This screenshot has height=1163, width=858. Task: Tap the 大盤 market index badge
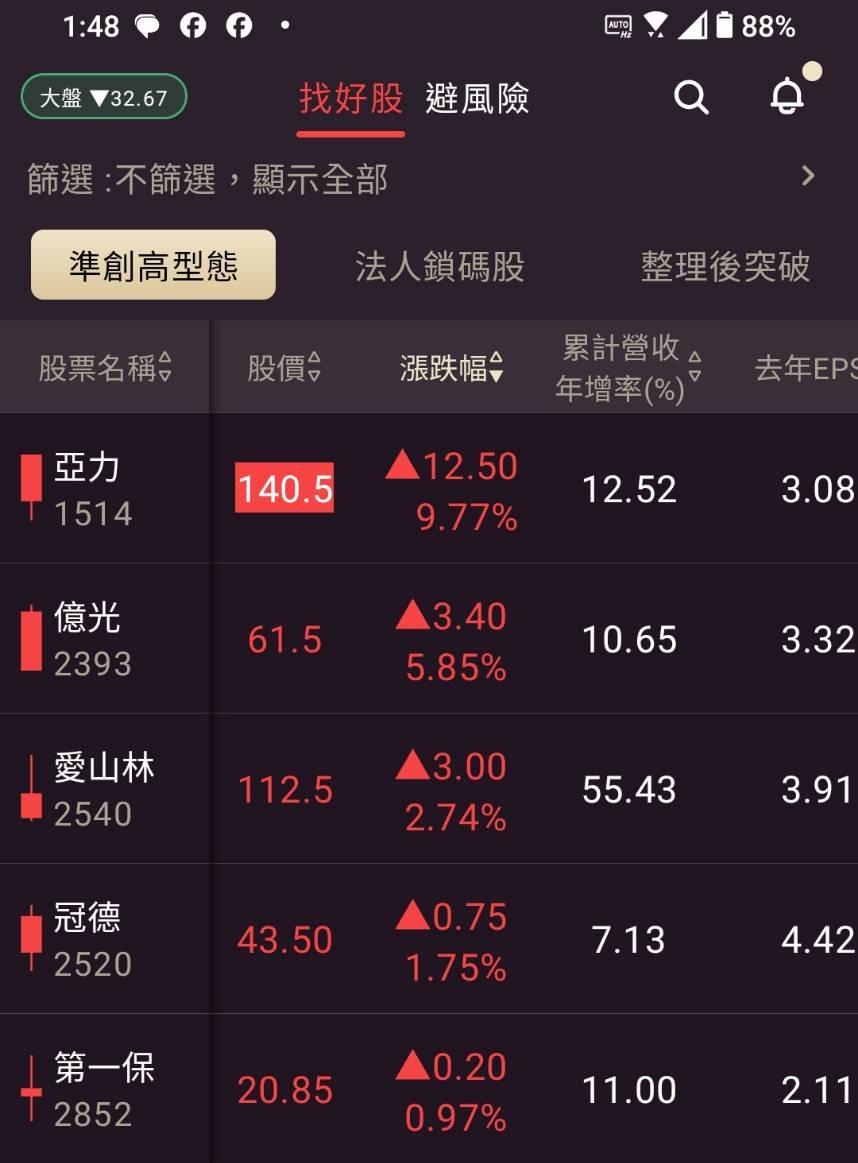click(x=104, y=98)
